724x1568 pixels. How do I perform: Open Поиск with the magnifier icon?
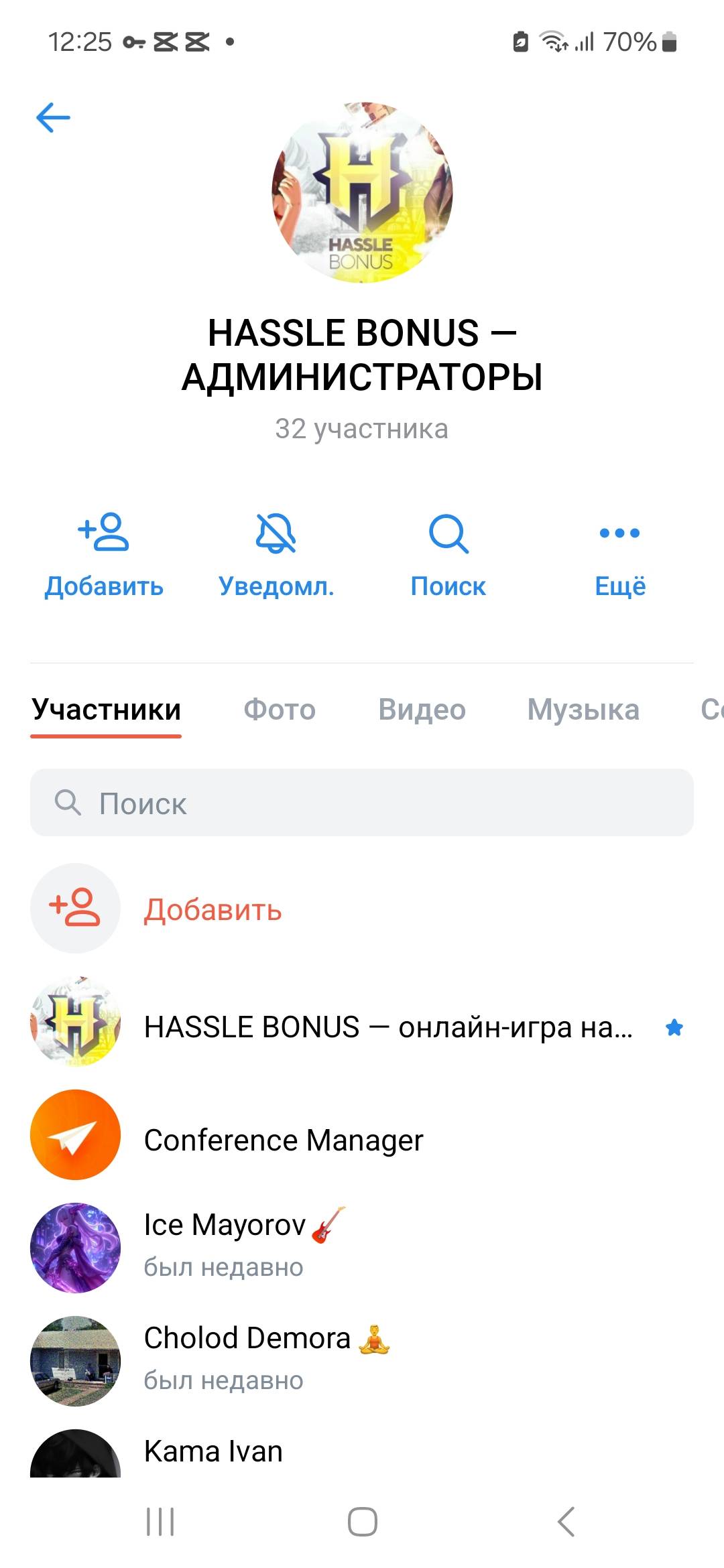448,554
